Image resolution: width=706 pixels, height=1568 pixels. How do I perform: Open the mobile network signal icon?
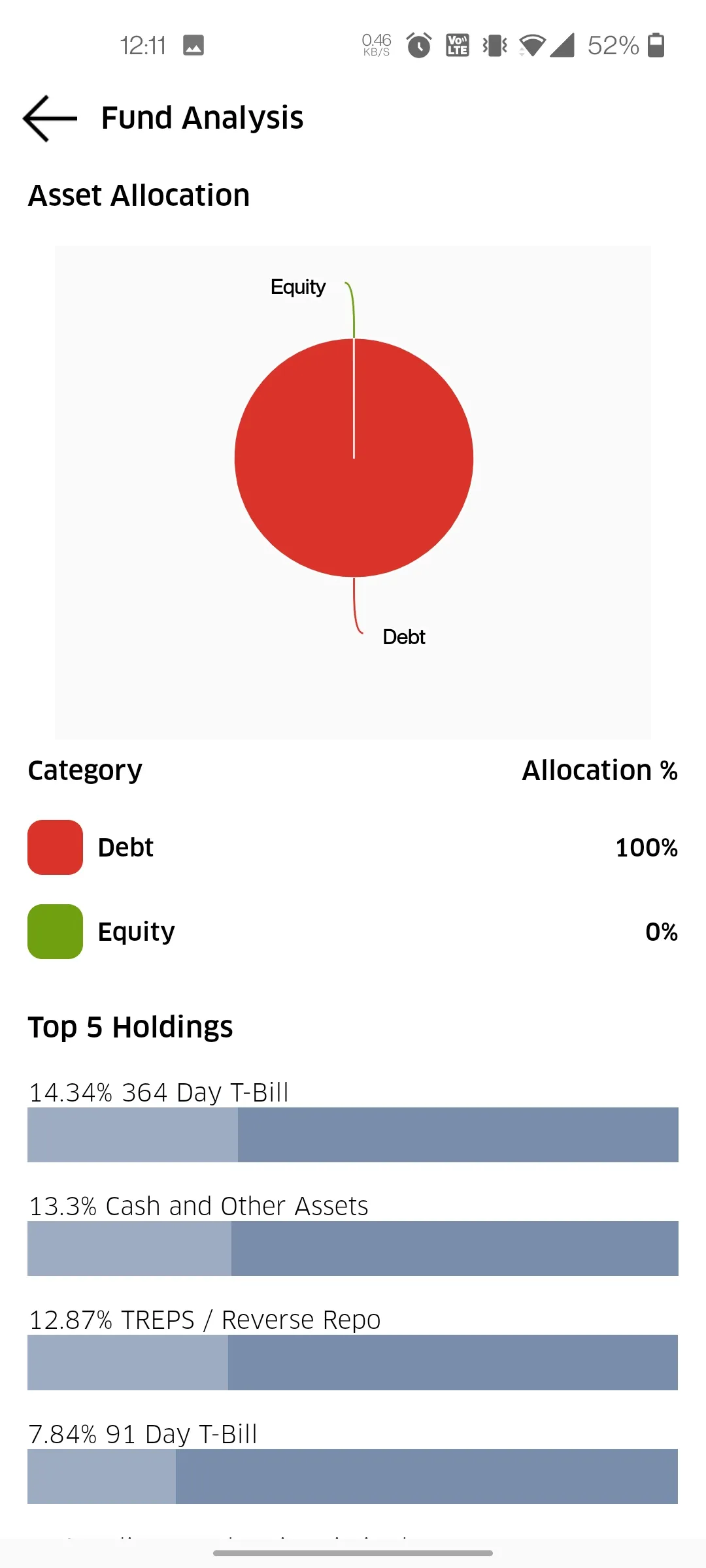click(x=563, y=46)
